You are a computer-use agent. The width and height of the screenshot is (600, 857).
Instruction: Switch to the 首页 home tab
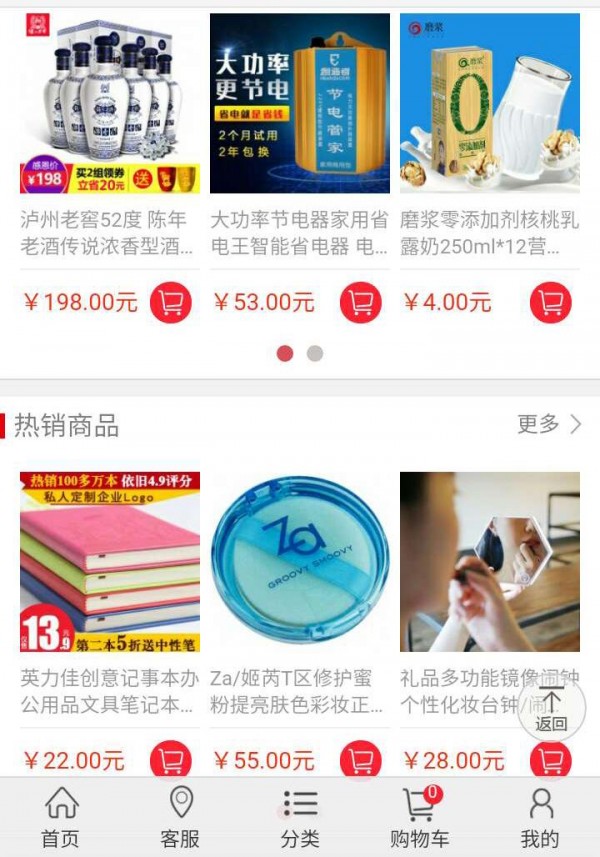[61, 817]
